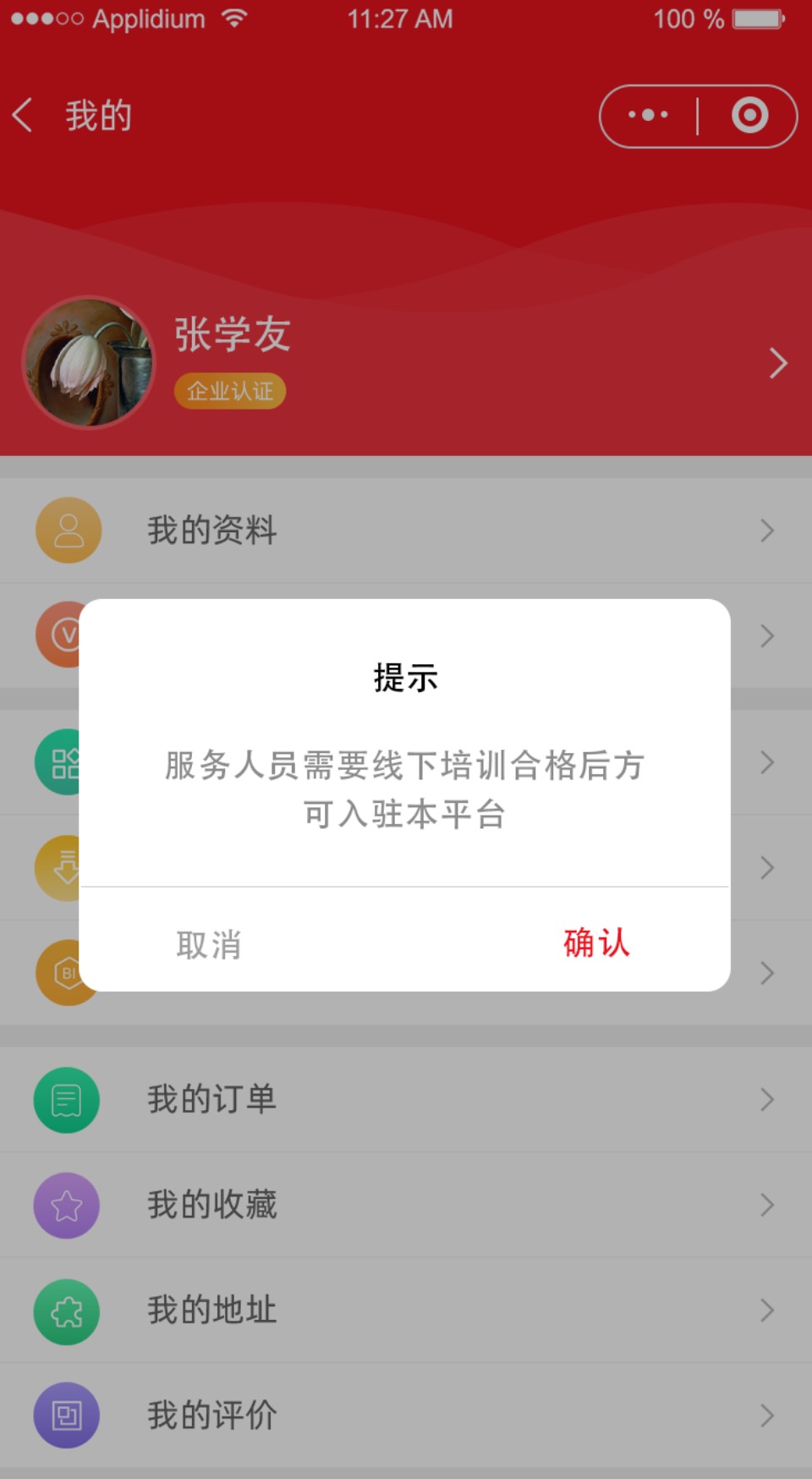Open 我的订单 row
The height and width of the screenshot is (1479, 812).
tap(406, 1099)
